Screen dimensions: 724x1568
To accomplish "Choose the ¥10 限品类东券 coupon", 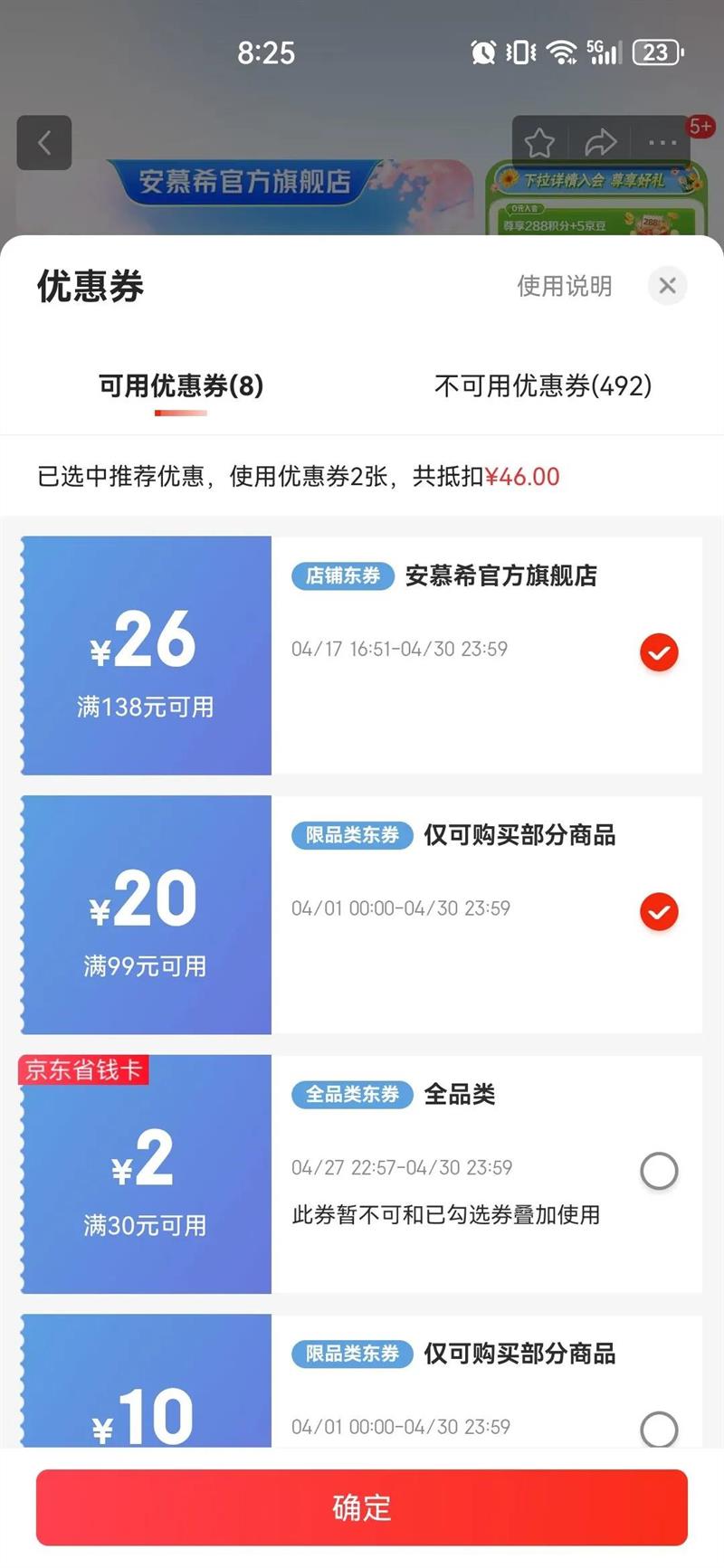I will point(659,1428).
